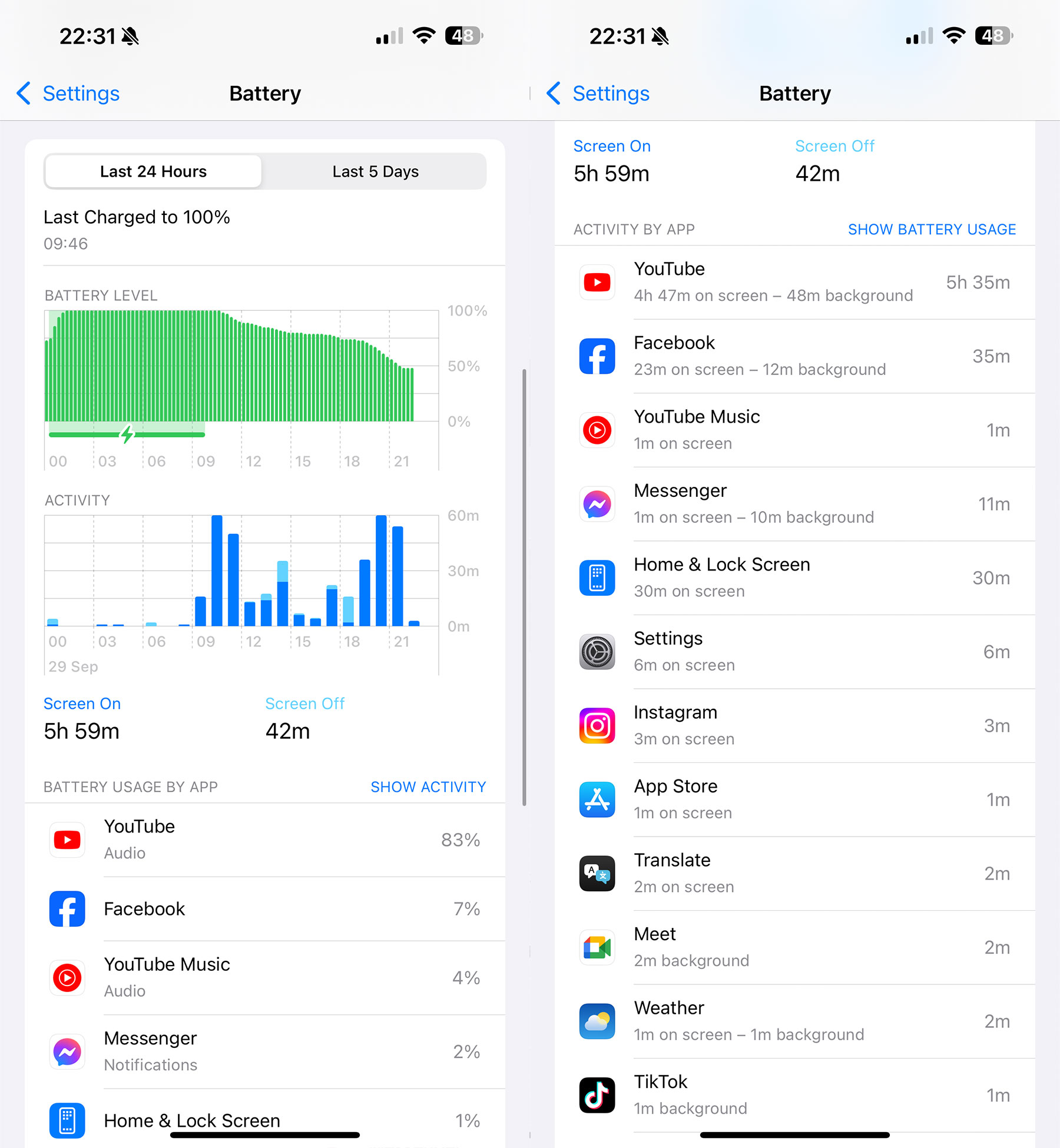
Task: Open the Meet activity row
Action: [795, 947]
